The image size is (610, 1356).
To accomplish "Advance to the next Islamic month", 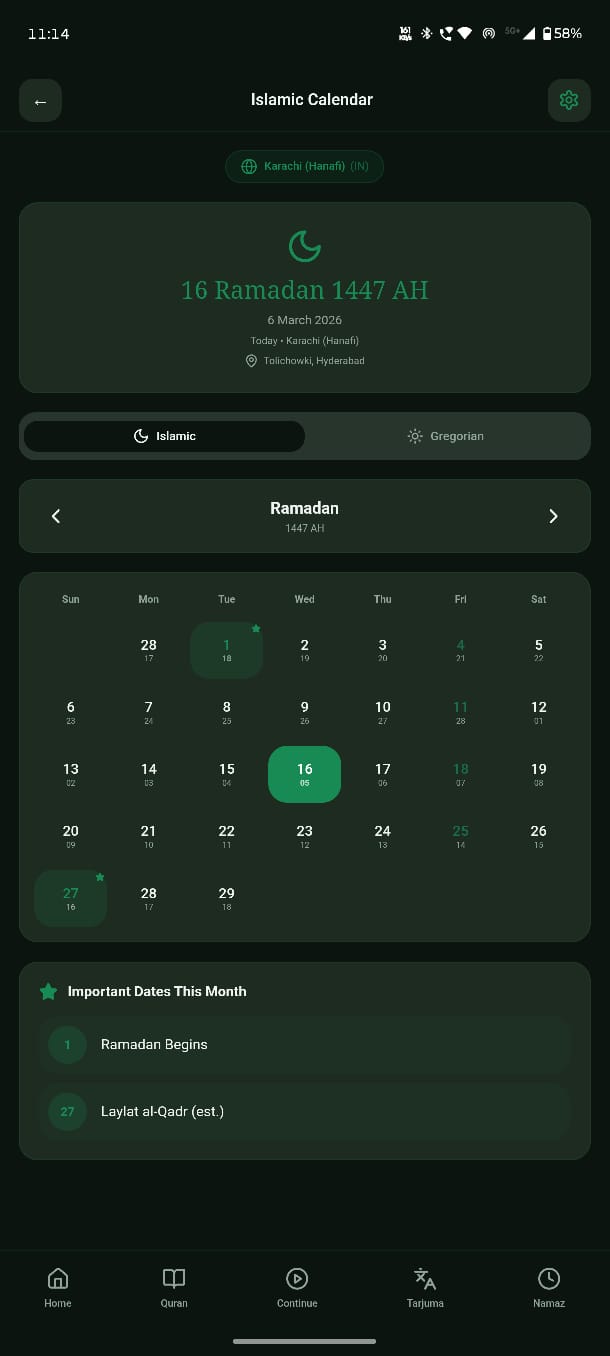I will (553, 516).
